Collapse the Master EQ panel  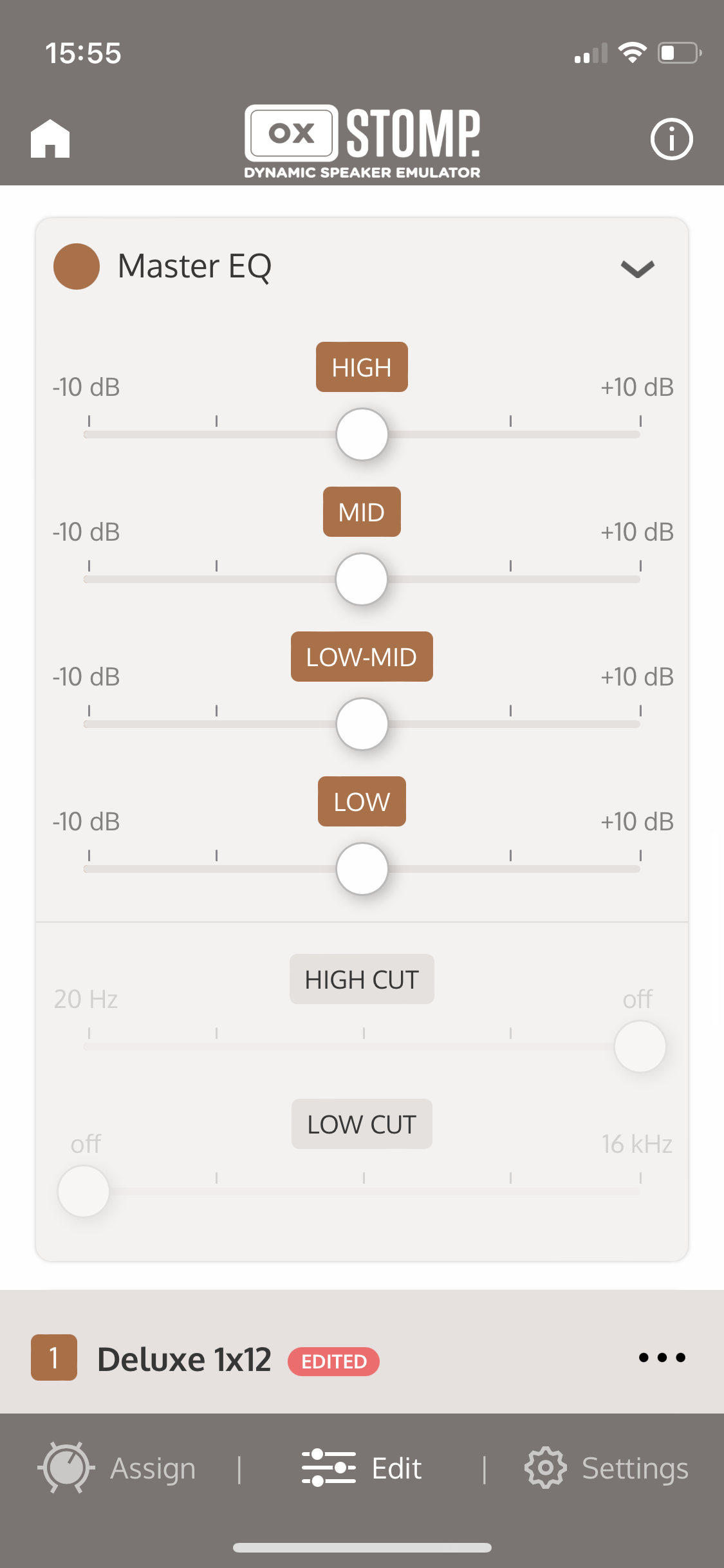click(x=638, y=268)
